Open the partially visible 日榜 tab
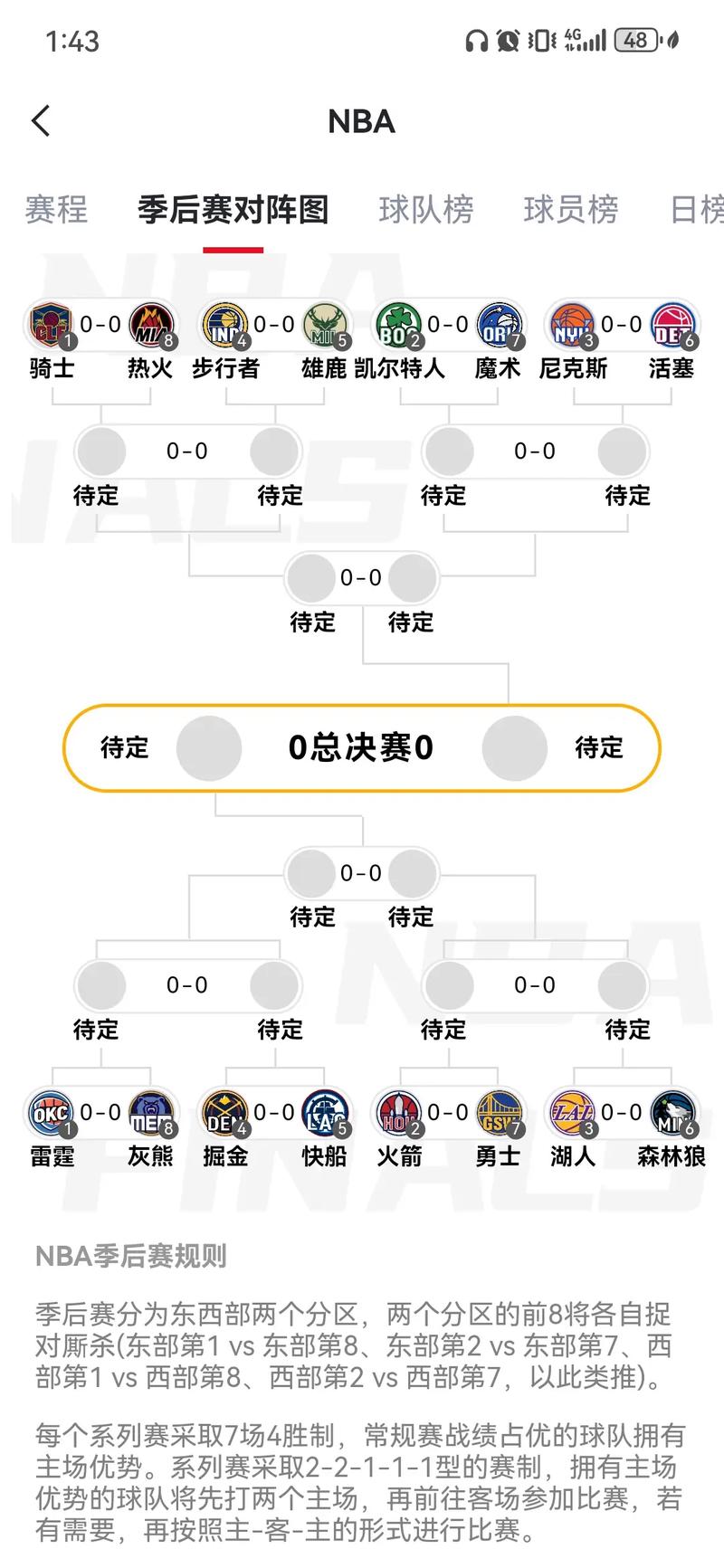This screenshot has width=724, height=1568. [697, 210]
